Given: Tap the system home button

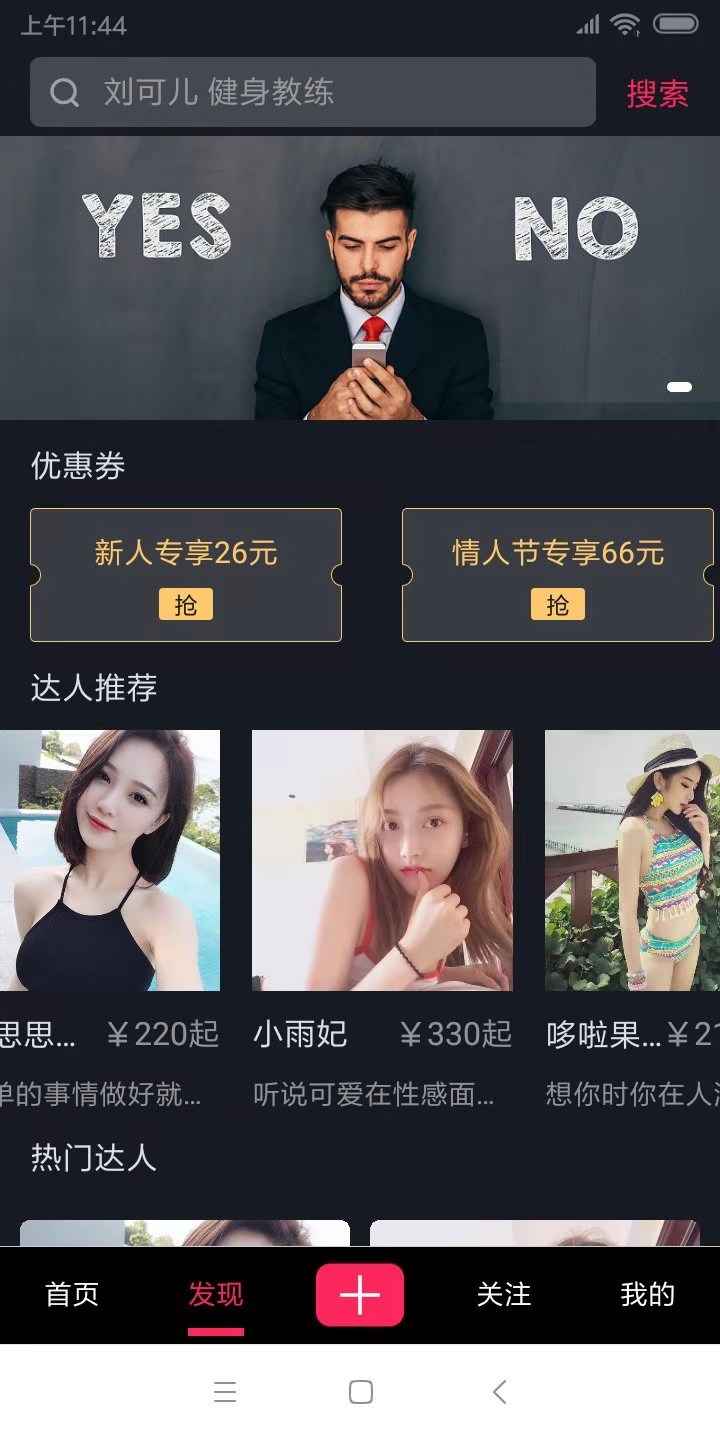Looking at the screenshot, I should click(x=360, y=1391).
